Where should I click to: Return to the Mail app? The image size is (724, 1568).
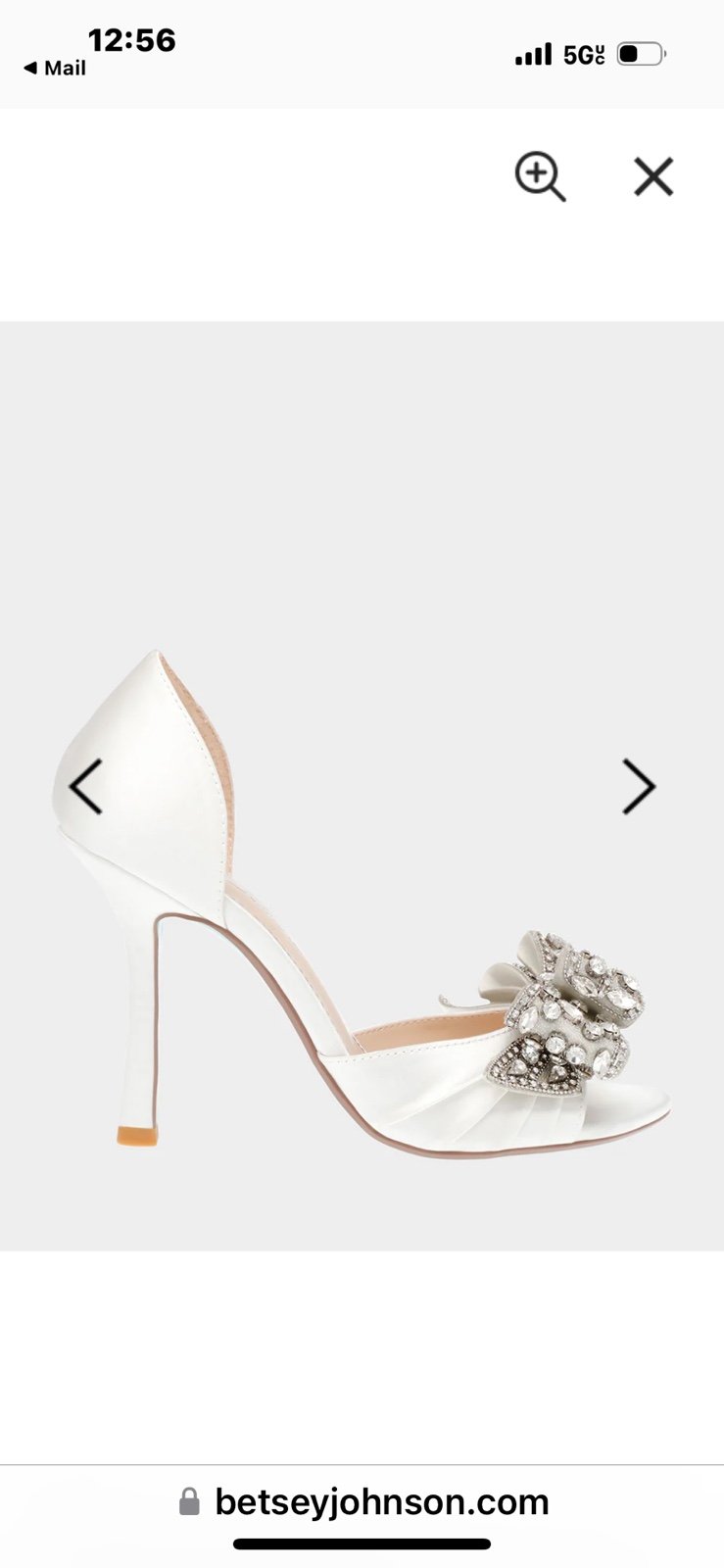(x=55, y=68)
